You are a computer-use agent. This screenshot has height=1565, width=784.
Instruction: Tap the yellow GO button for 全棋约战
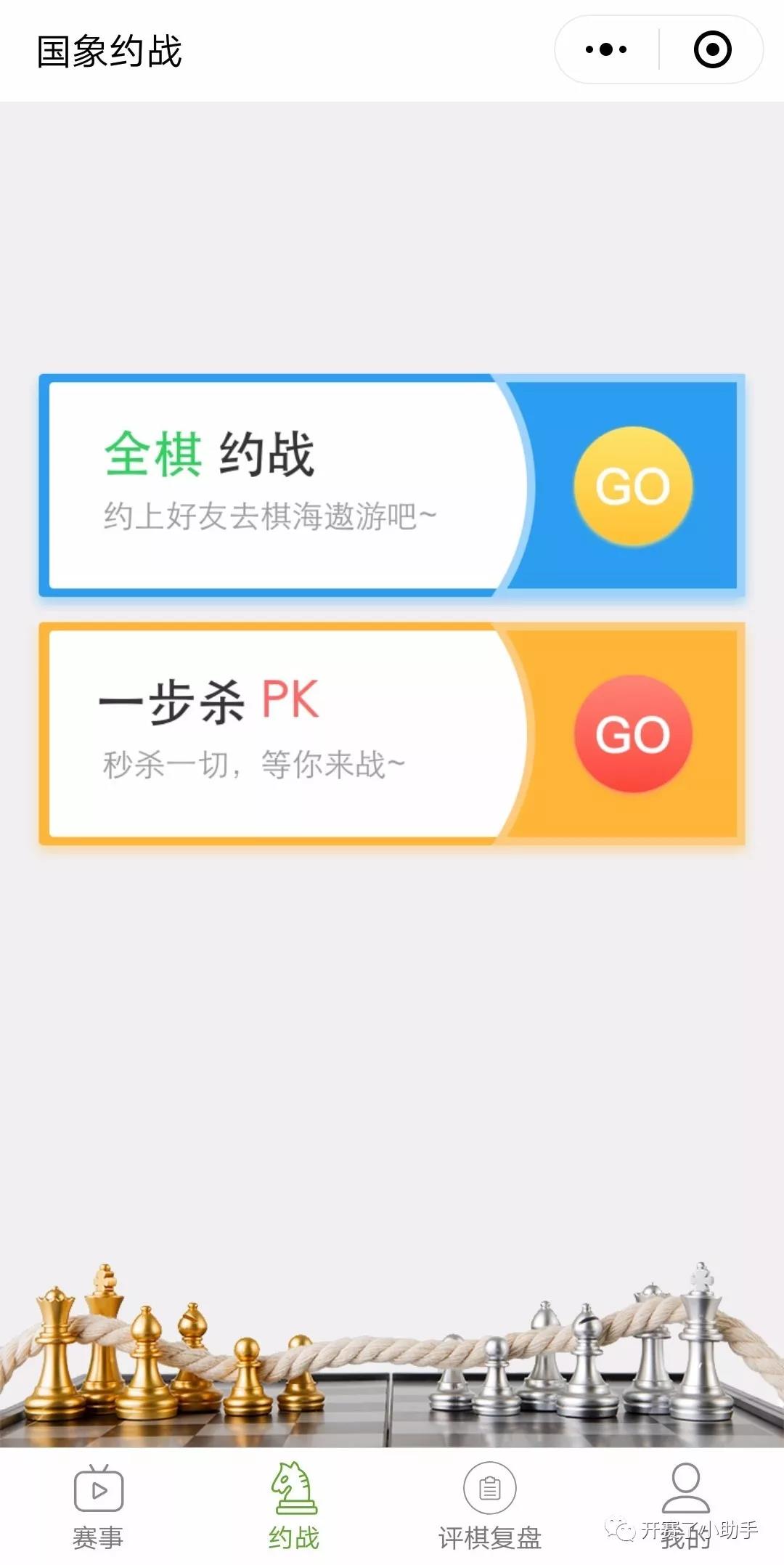pos(632,486)
